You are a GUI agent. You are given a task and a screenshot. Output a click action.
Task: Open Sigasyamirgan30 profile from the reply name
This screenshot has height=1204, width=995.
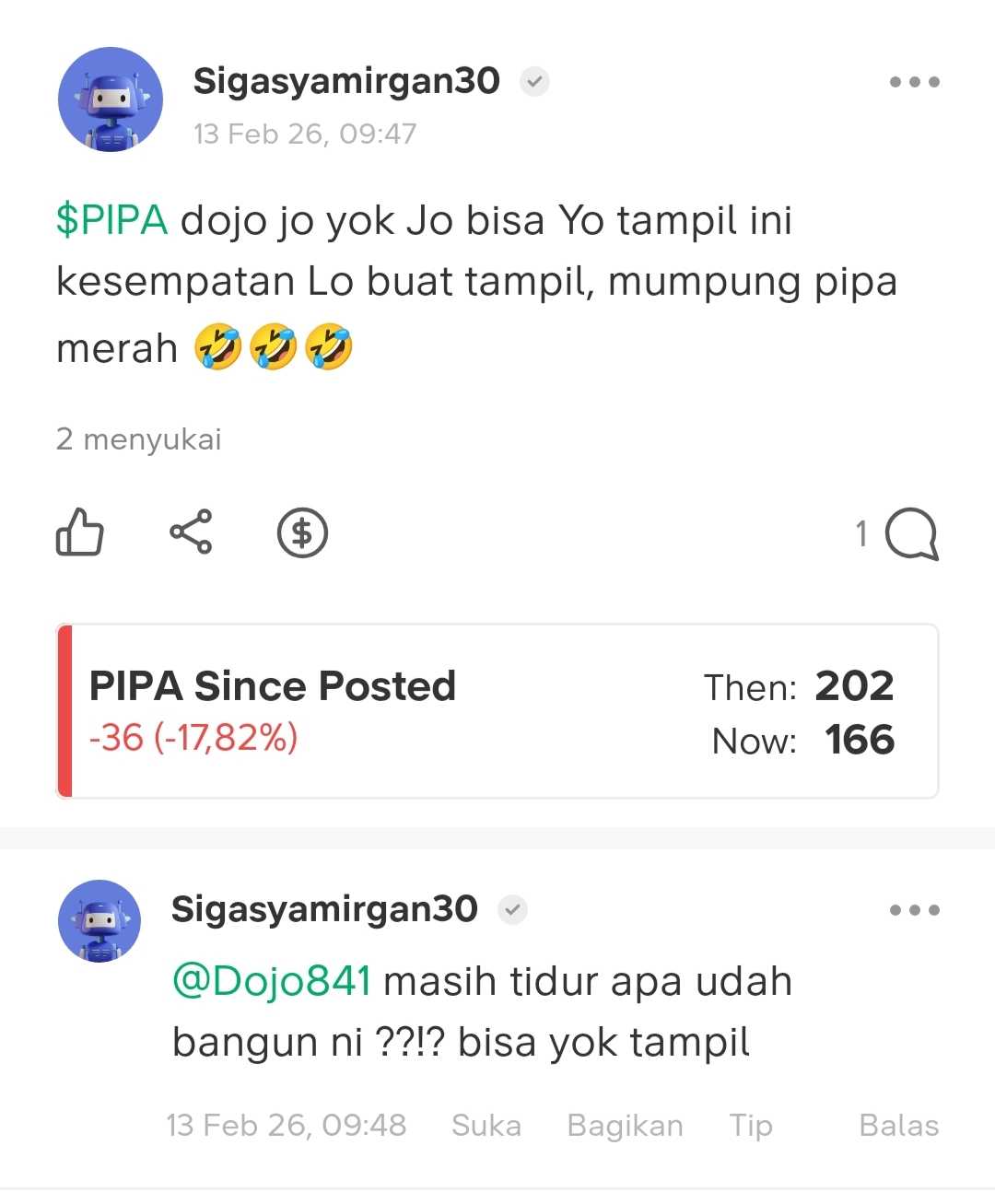coord(324,909)
